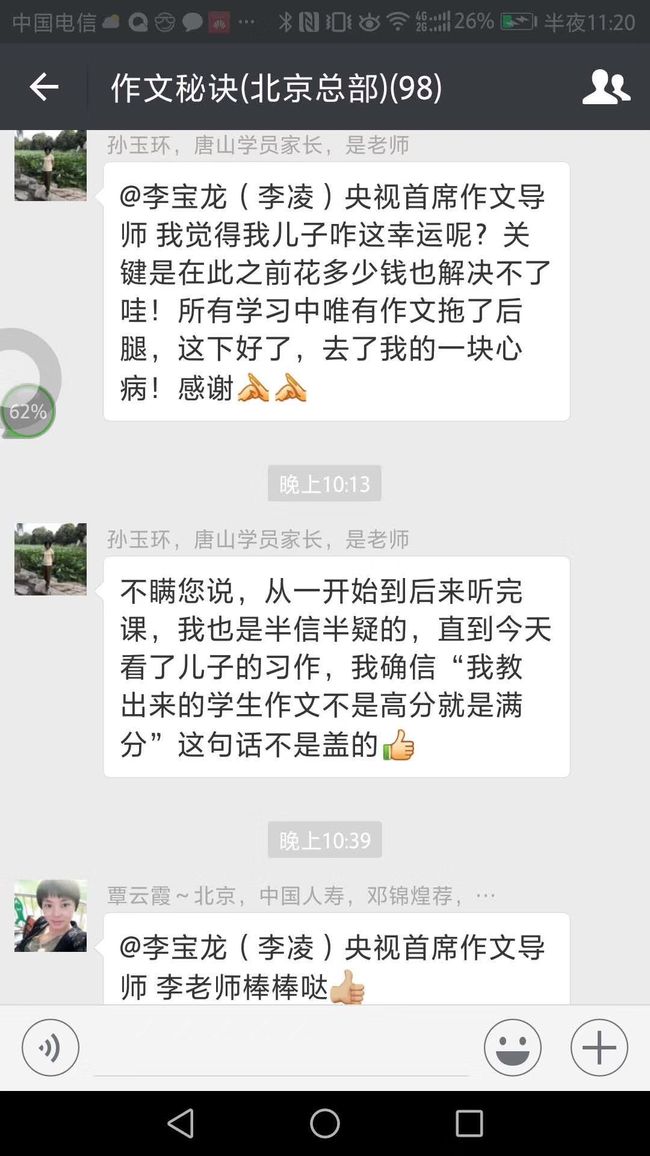Open group members info icon
Viewport: 650px width, 1156px height.
pyautogui.click(x=606, y=87)
